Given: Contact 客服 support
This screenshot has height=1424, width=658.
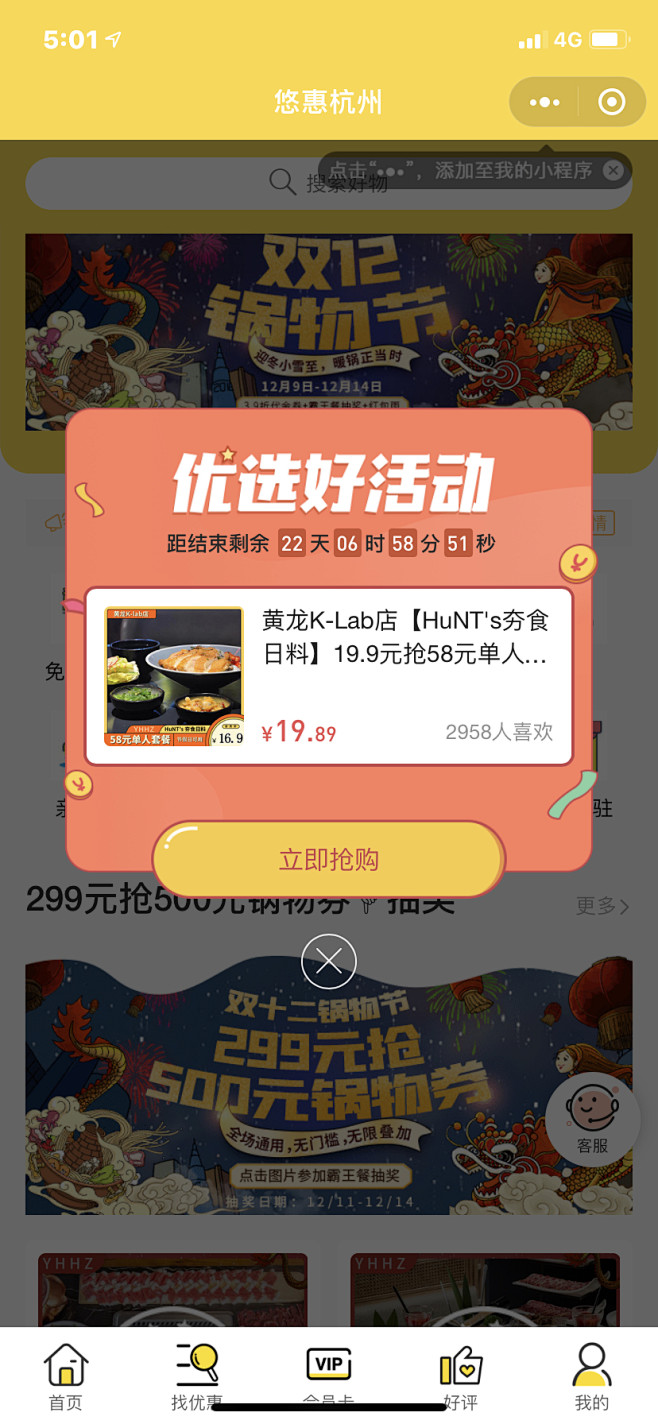Looking at the screenshot, I should [x=592, y=1120].
